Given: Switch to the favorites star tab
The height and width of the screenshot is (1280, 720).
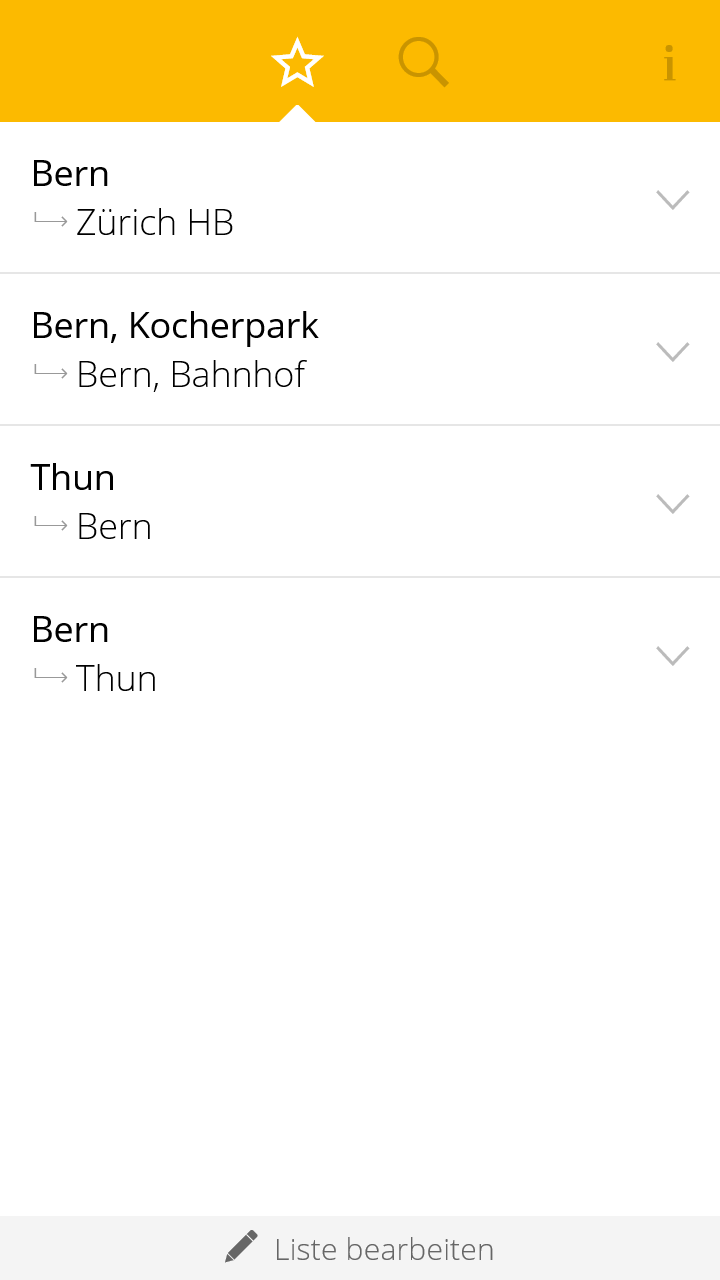Looking at the screenshot, I should coord(297,63).
